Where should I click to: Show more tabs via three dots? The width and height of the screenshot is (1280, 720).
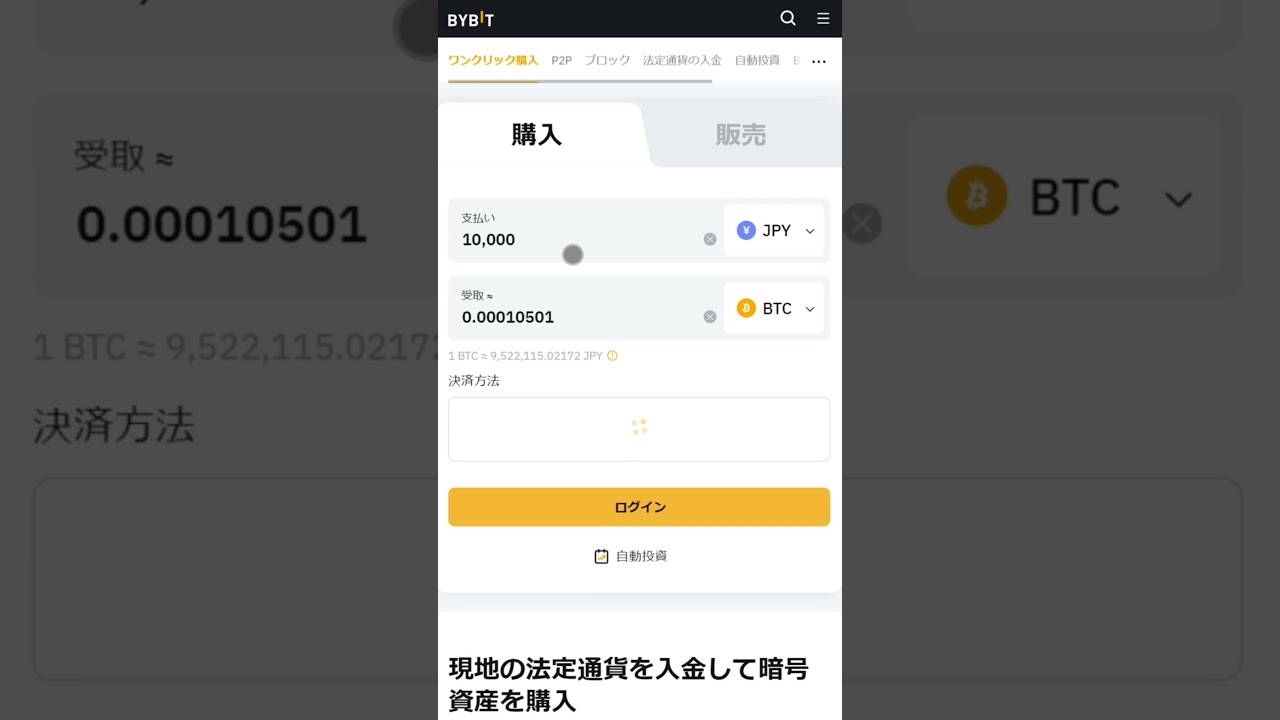819,62
